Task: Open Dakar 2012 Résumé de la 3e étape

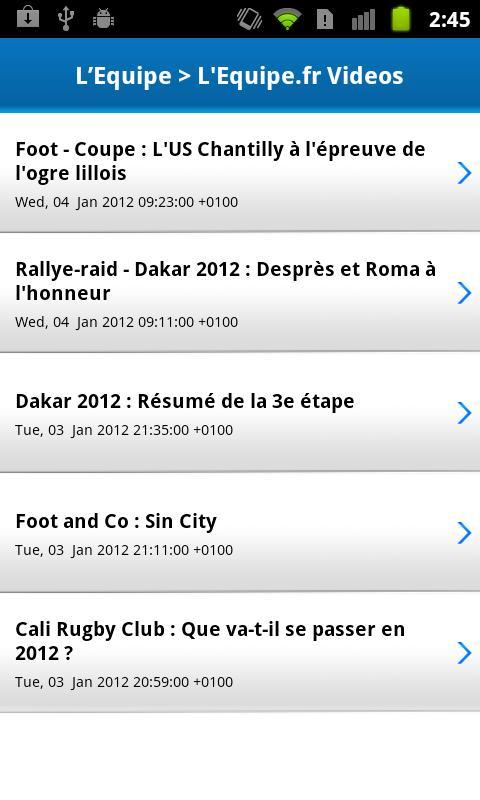Action: (240, 412)
